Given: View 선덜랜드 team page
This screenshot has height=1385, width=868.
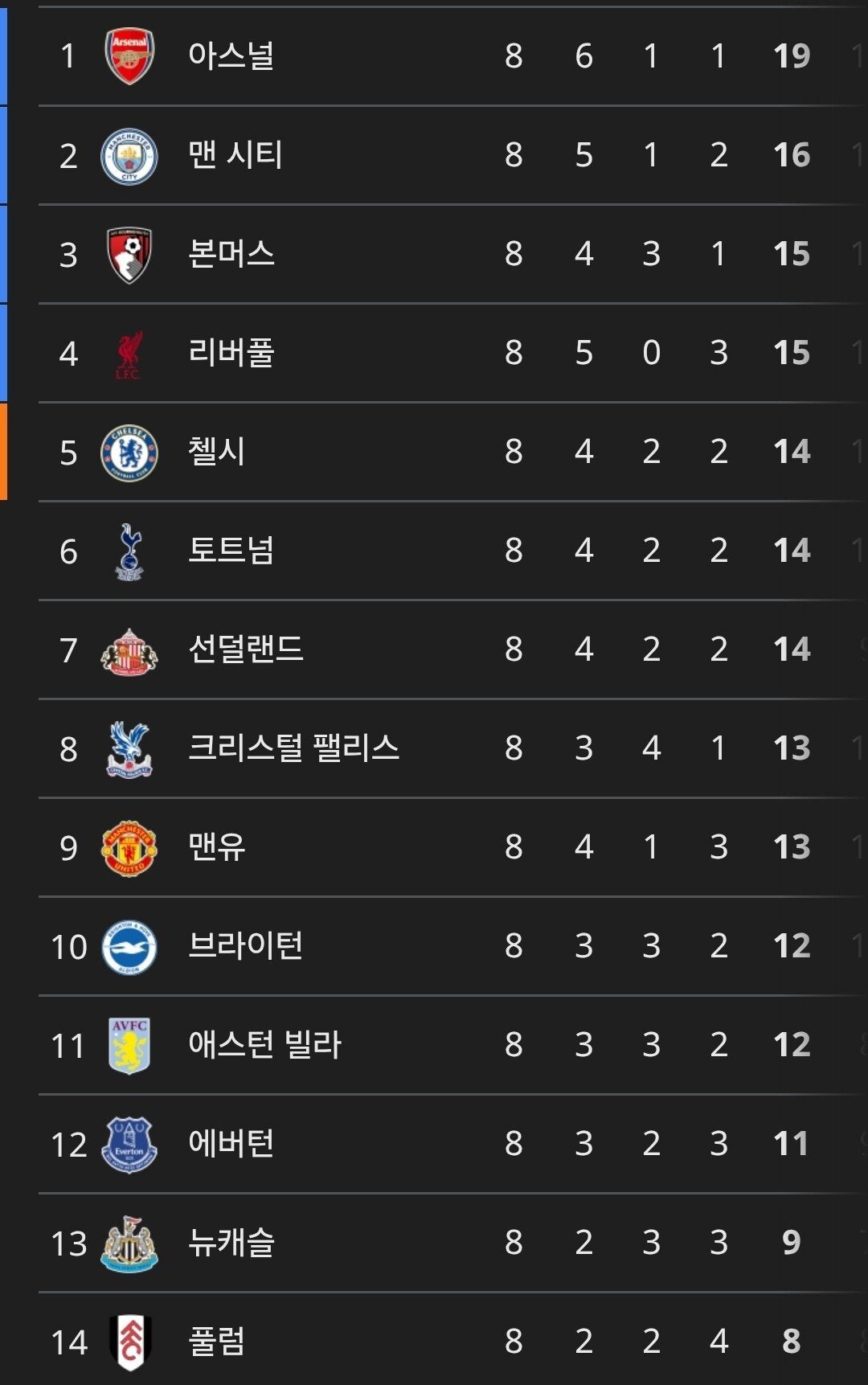Looking at the screenshot, I should 245,649.
